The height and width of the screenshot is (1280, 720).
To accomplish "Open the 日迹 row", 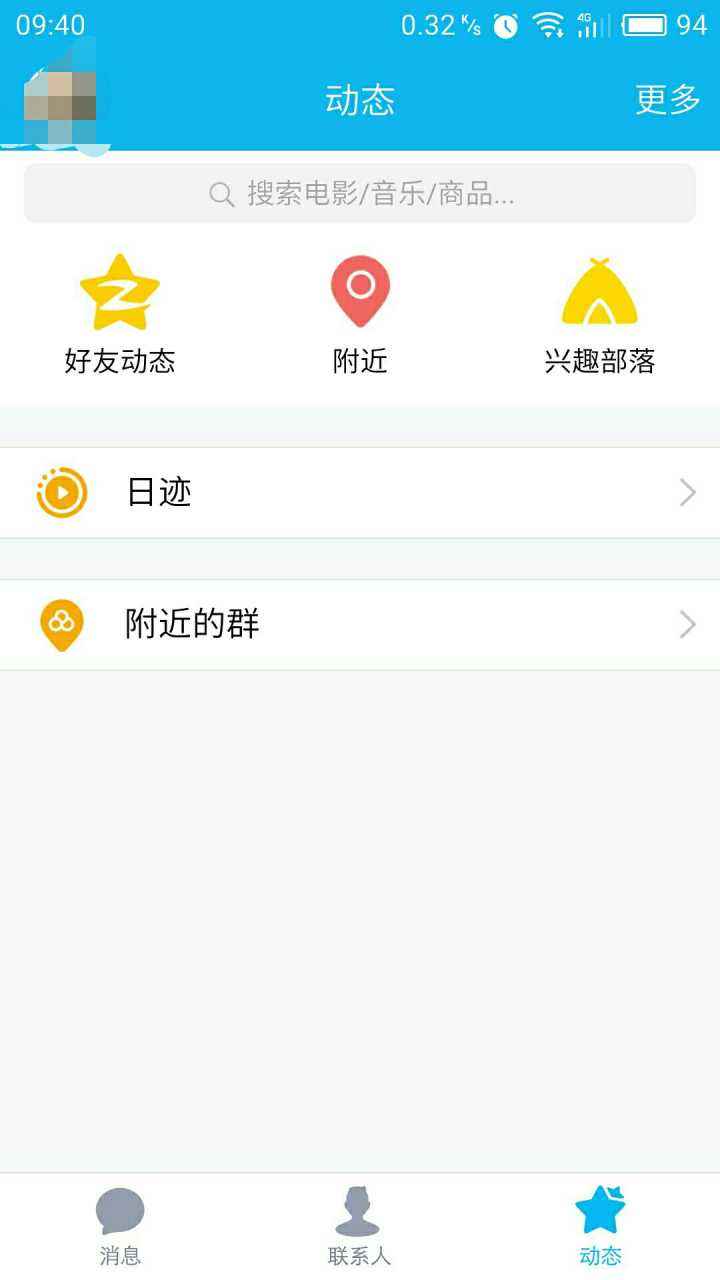I will (x=360, y=493).
